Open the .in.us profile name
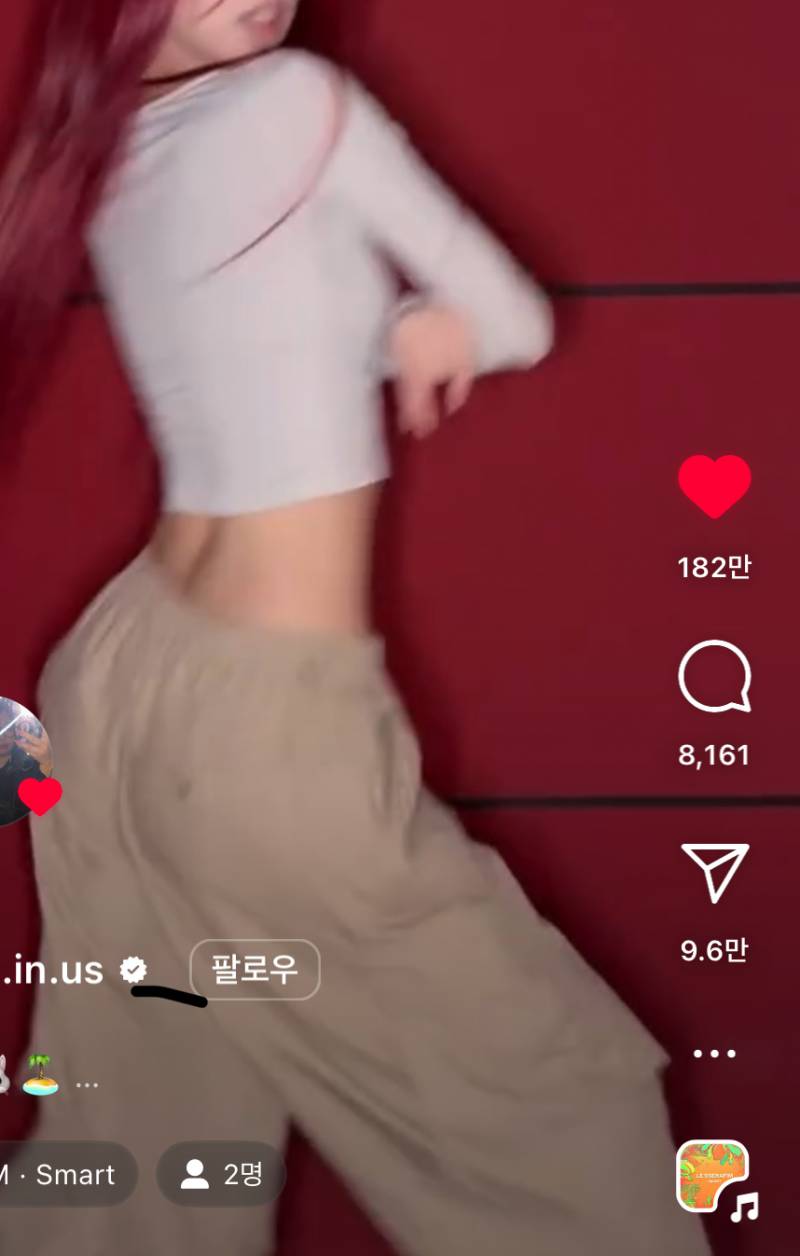The image size is (800, 1256). 52,970
